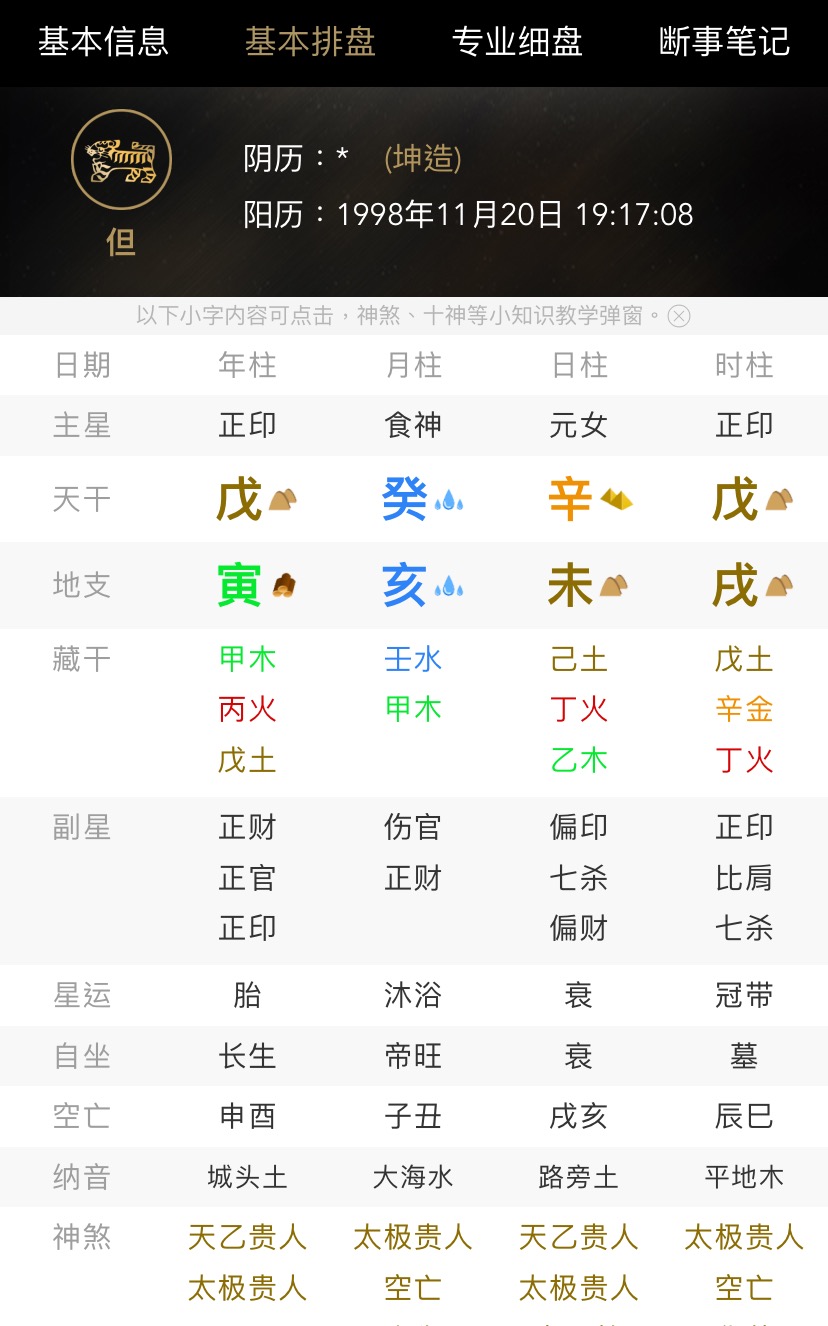Tap 伤官 in the 副星 section
The height and width of the screenshot is (1326, 828).
(413, 827)
